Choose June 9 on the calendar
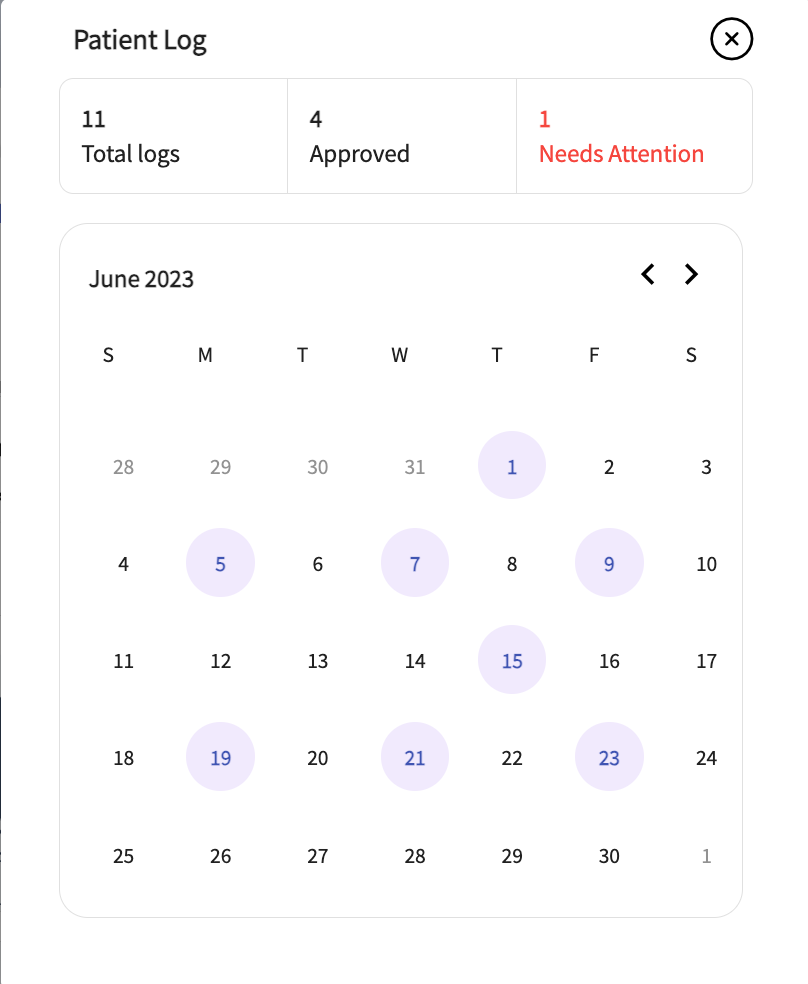Viewport: 808px width, 984px height. (609, 563)
